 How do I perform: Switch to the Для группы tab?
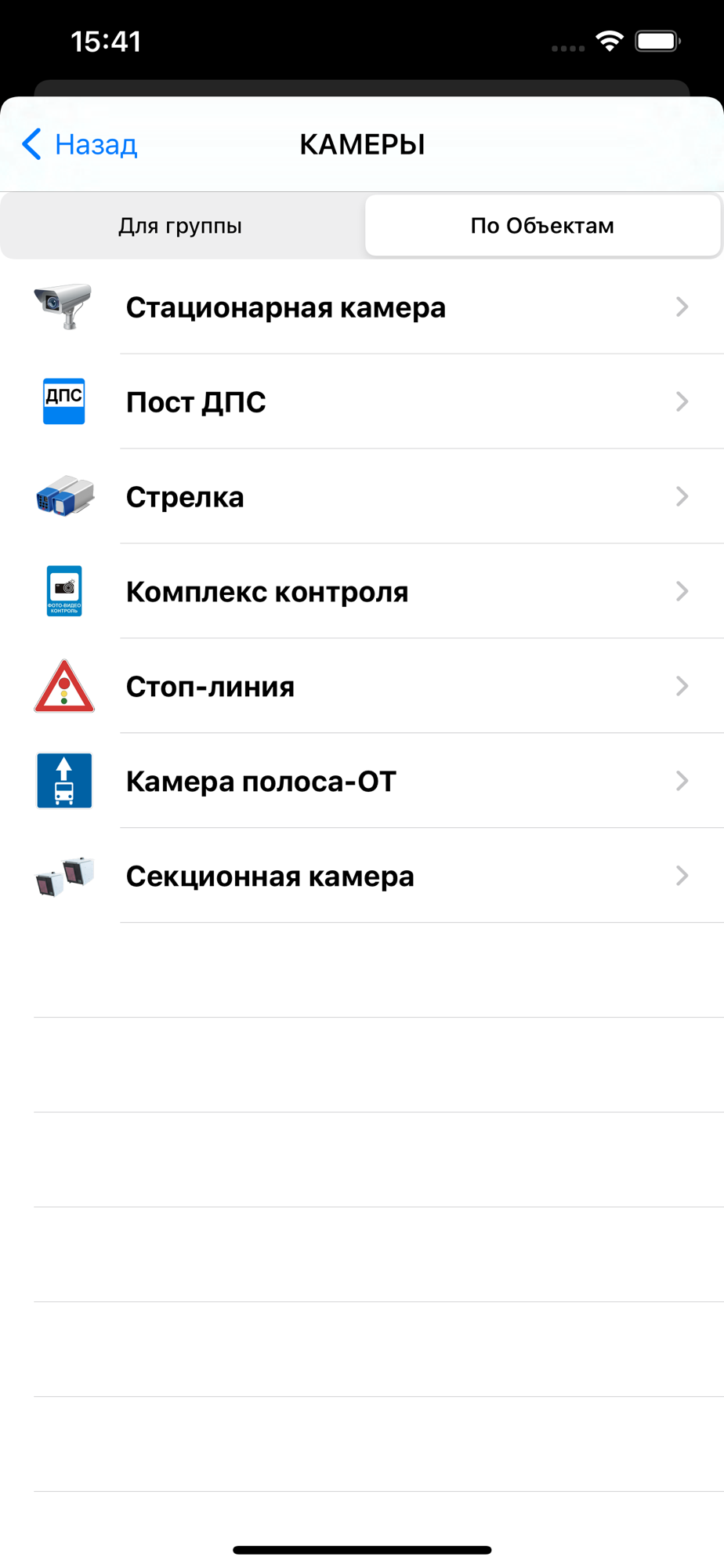(180, 226)
